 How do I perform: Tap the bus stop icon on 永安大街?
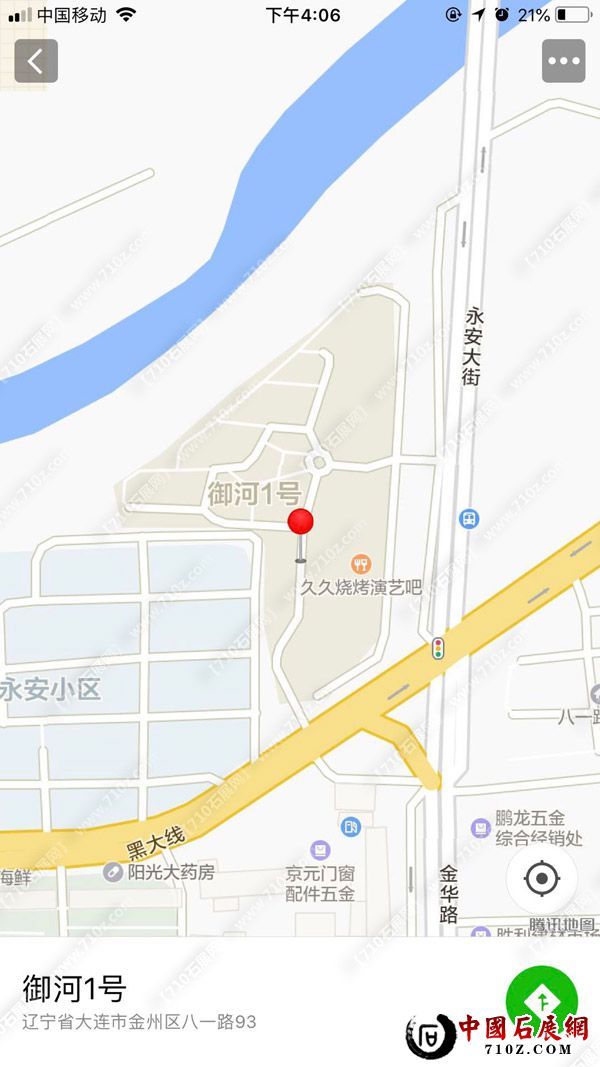click(469, 519)
